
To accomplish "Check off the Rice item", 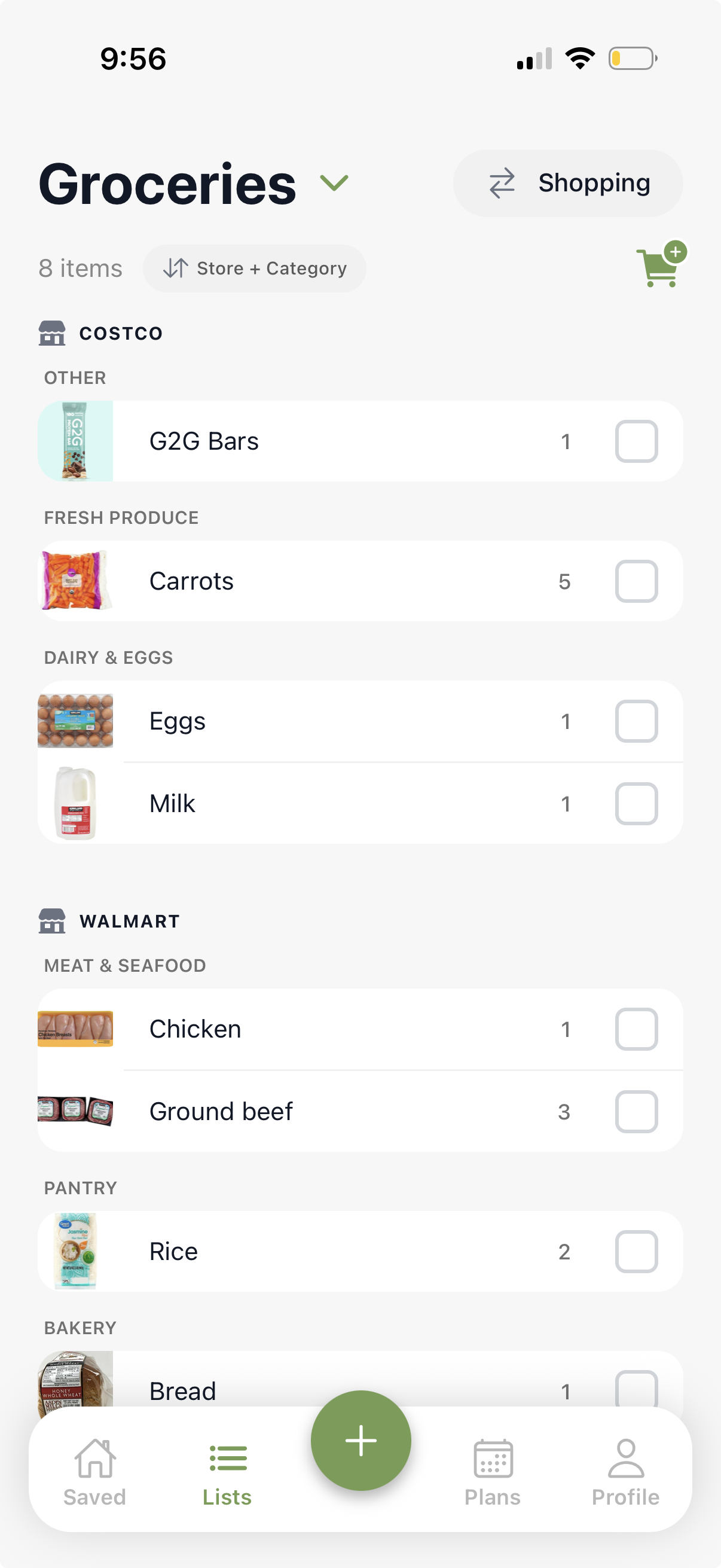I will point(636,1251).
